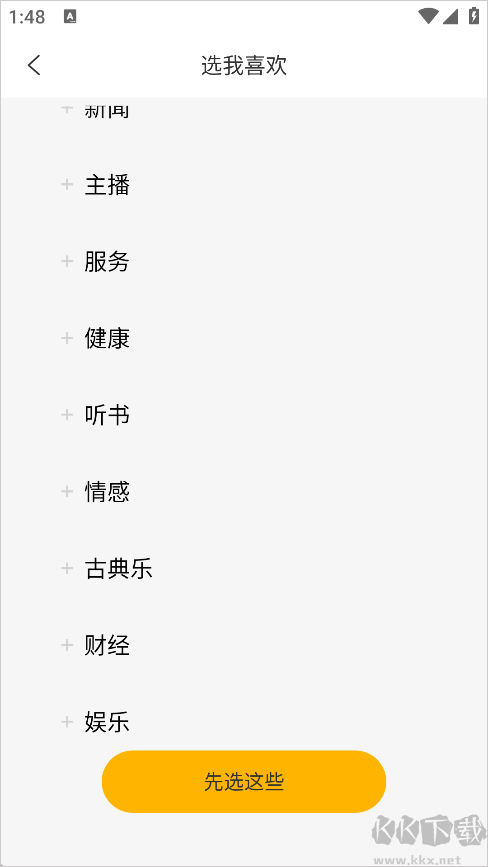488x867 pixels.
Task: Add the 服务 category
Action: click(x=95, y=262)
